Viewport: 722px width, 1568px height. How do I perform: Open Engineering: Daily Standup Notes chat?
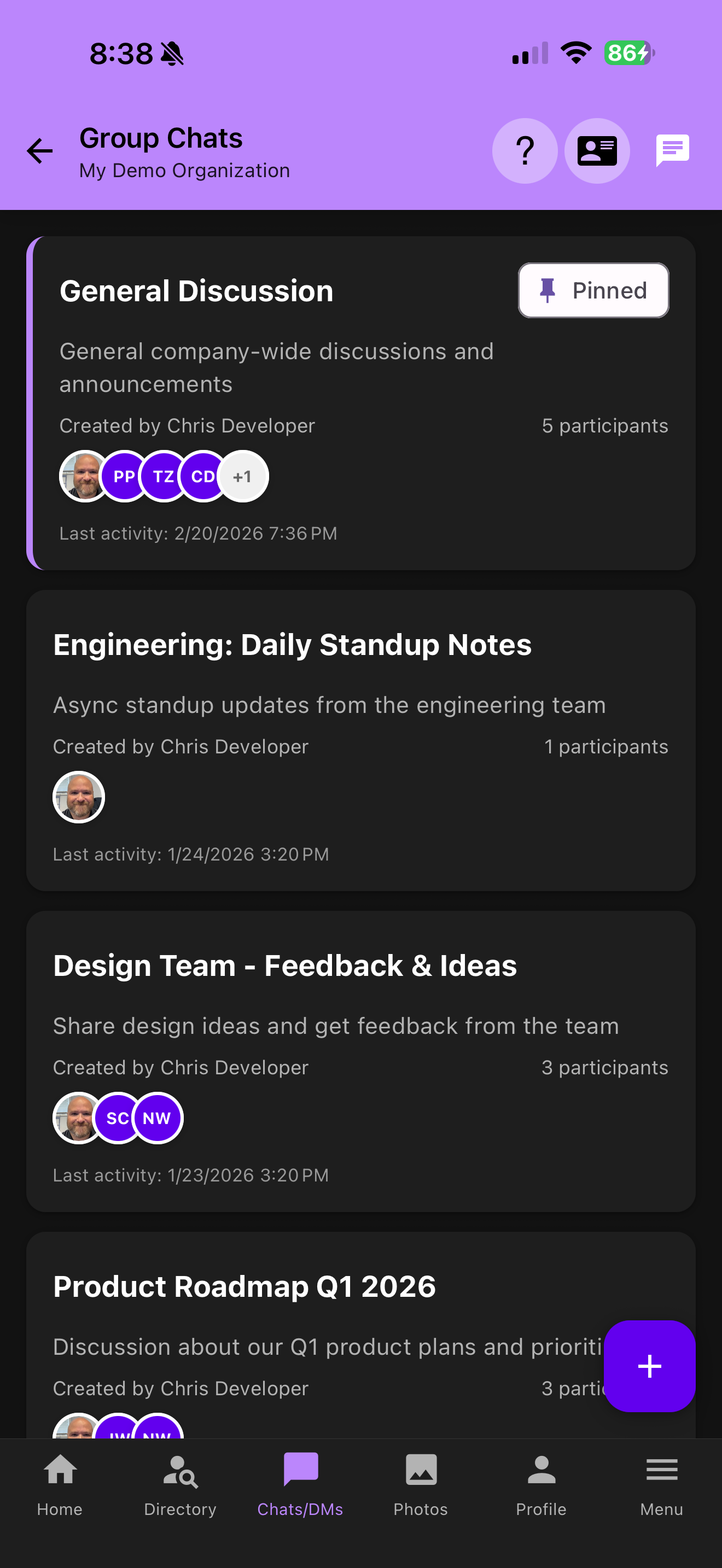[292, 645]
